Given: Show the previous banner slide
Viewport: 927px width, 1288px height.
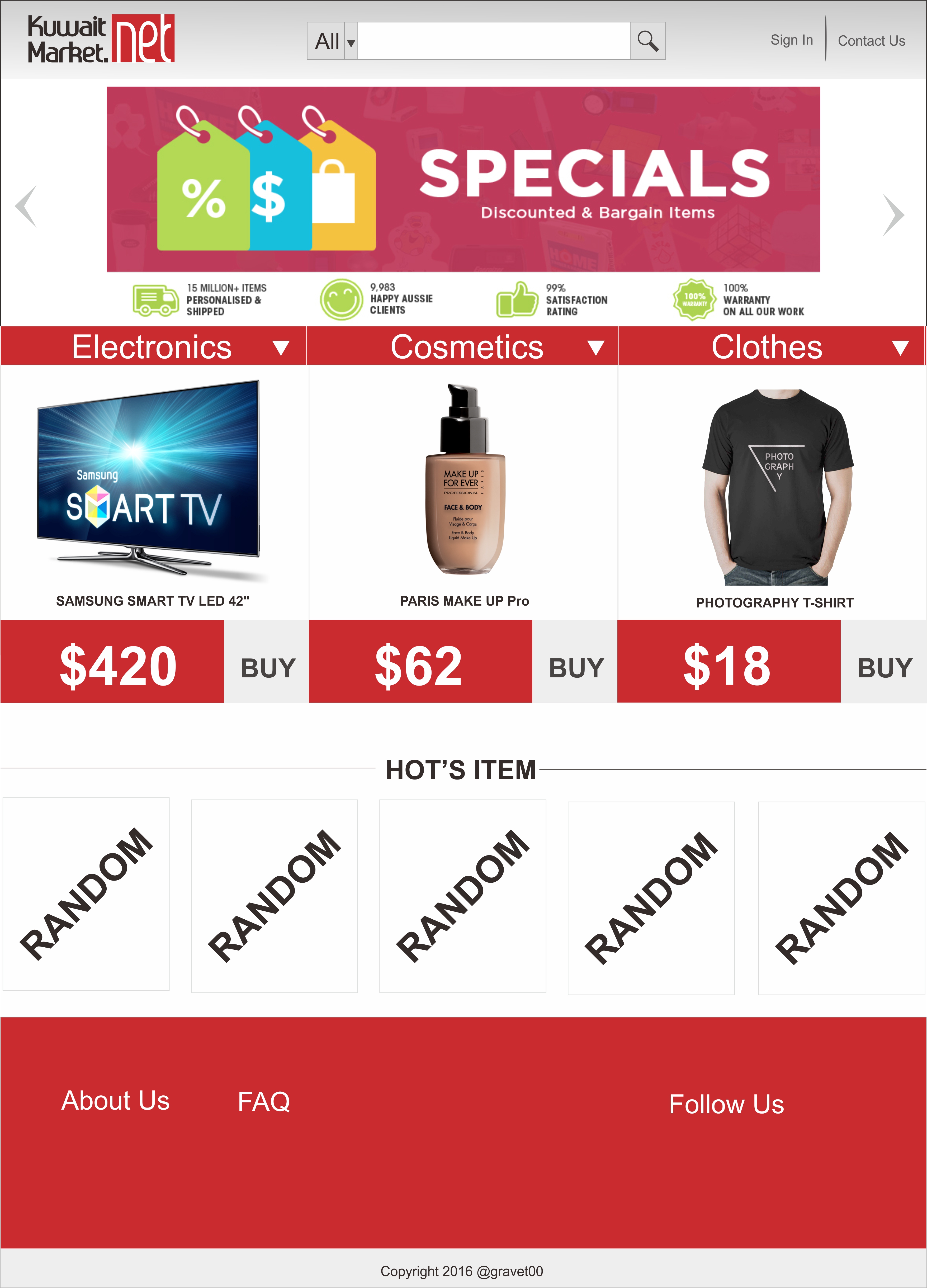Looking at the screenshot, I should tap(26, 206).
